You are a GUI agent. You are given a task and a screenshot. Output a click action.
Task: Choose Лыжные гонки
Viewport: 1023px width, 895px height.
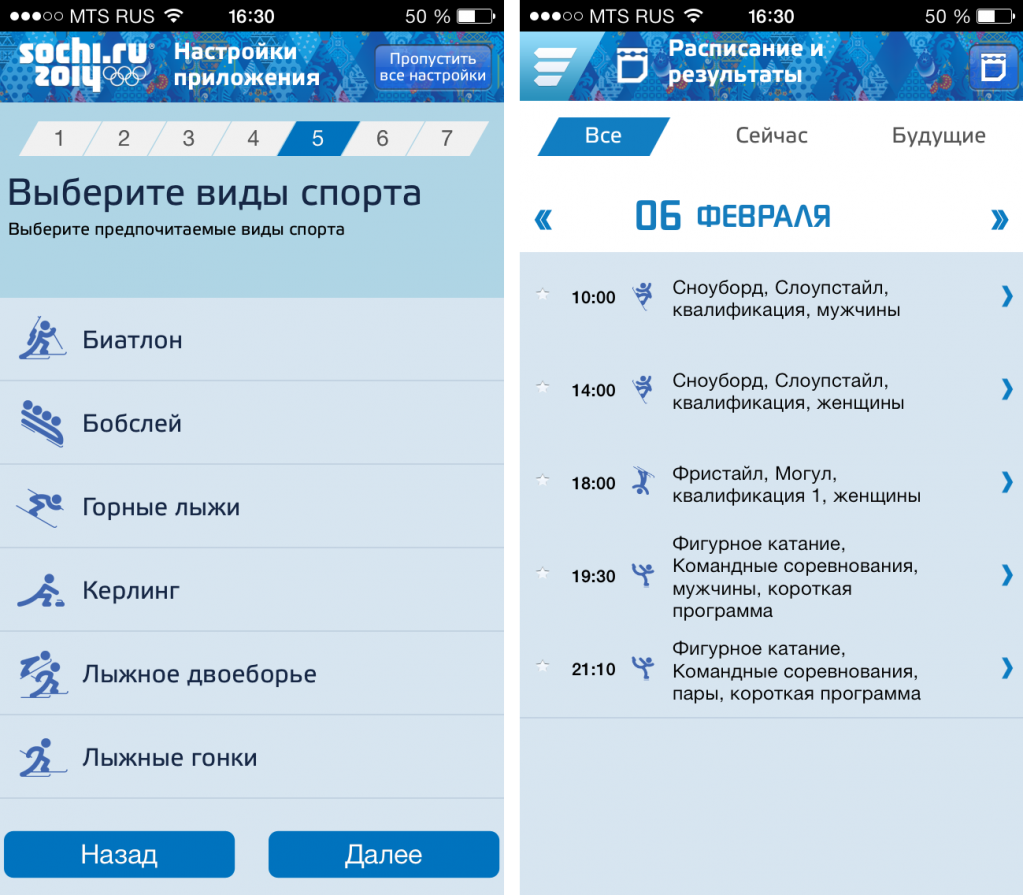click(x=252, y=757)
